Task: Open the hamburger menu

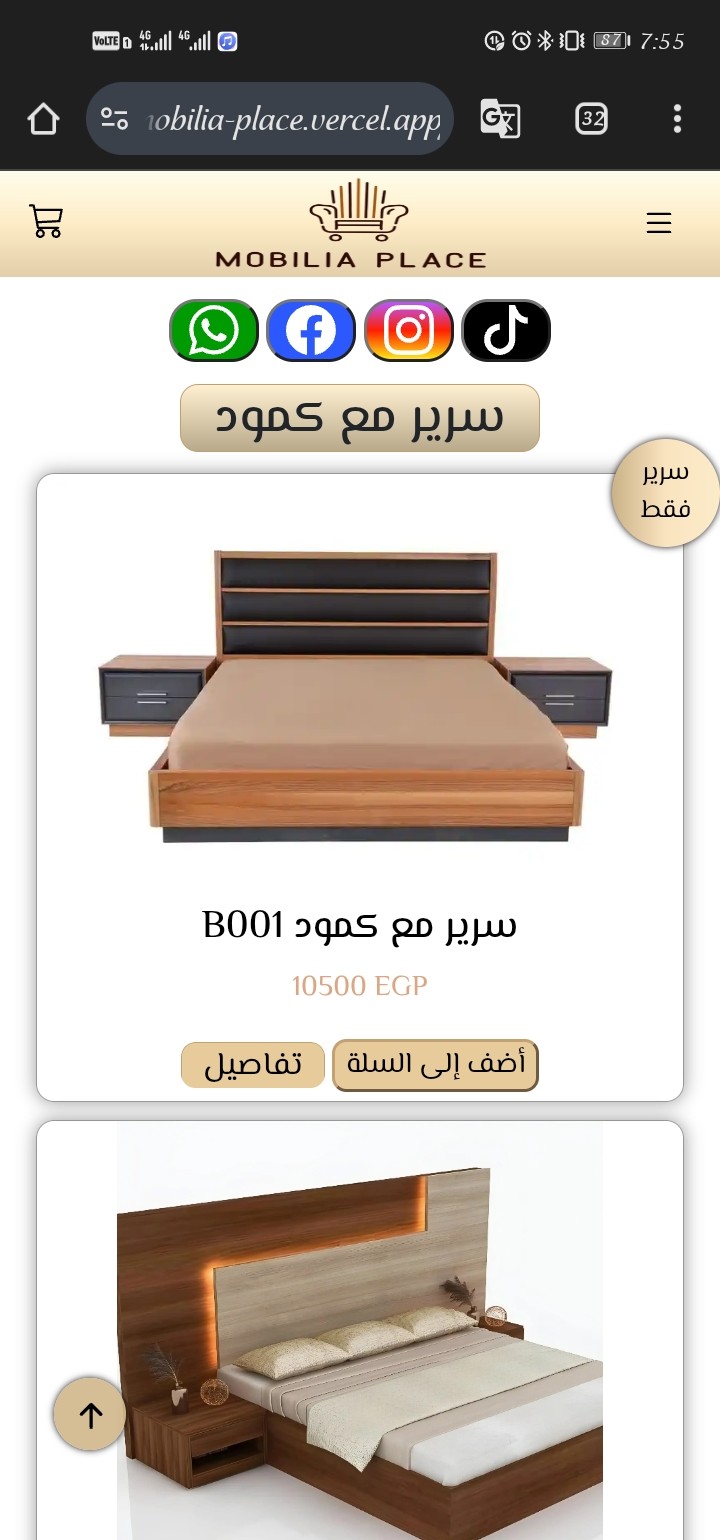Action: (x=659, y=223)
